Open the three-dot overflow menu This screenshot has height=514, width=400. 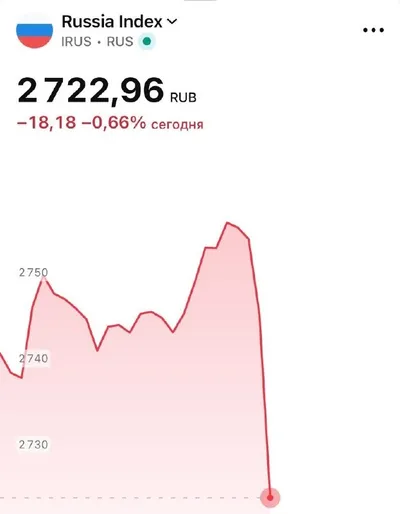click(x=373, y=30)
